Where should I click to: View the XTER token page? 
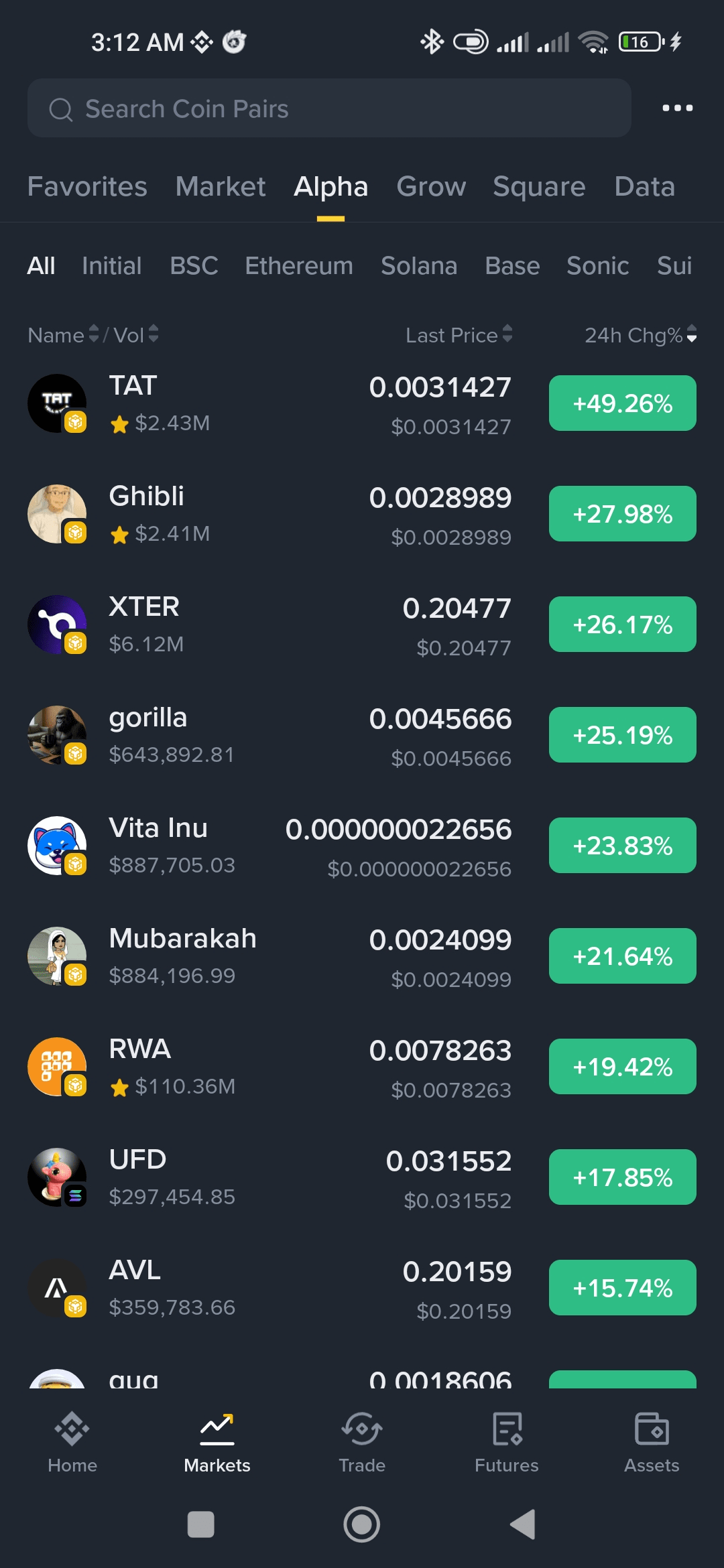(x=268, y=625)
